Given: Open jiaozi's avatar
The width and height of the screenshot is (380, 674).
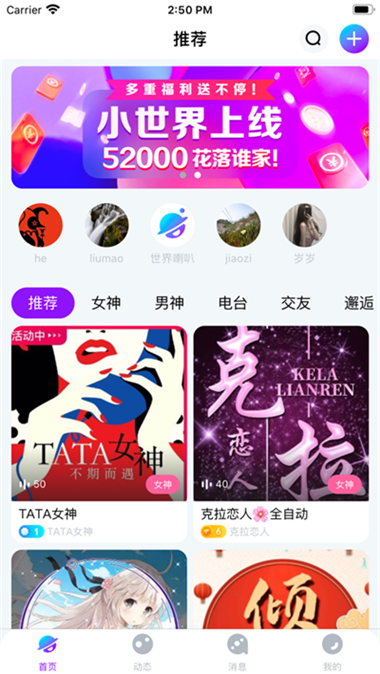Looking at the screenshot, I should [x=238, y=225].
